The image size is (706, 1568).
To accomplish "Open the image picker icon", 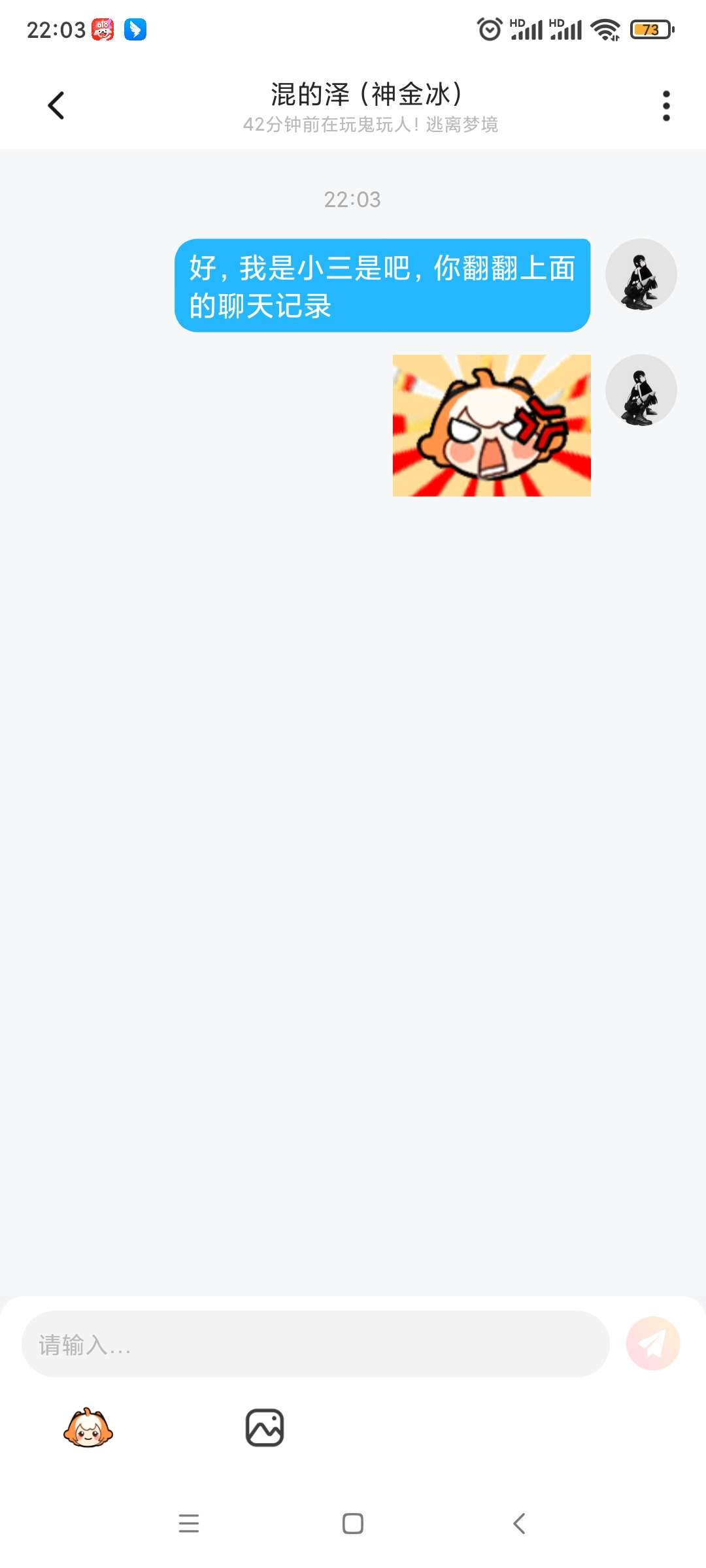I will (264, 1428).
